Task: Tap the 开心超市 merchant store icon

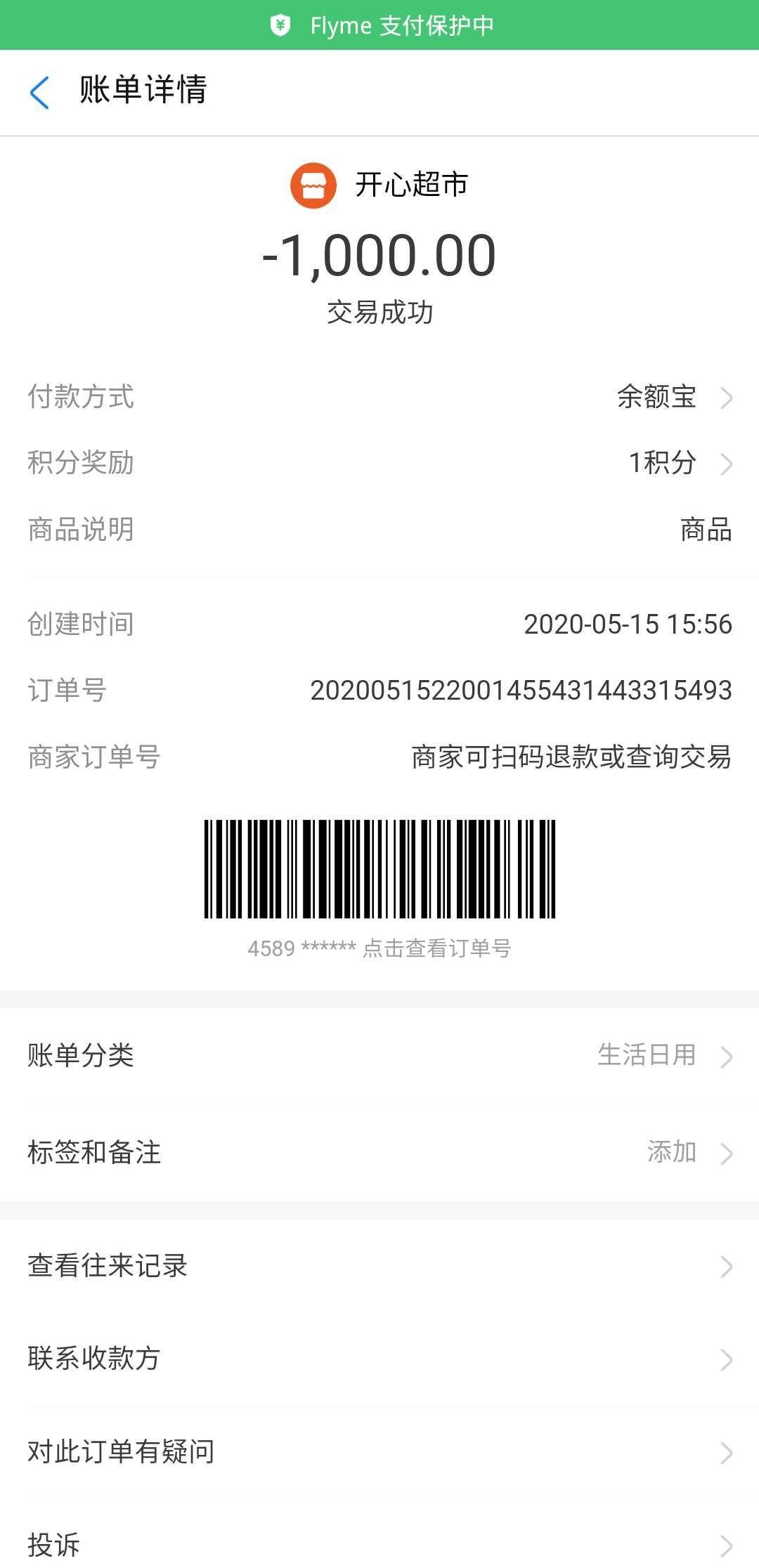Action: pyautogui.click(x=311, y=185)
